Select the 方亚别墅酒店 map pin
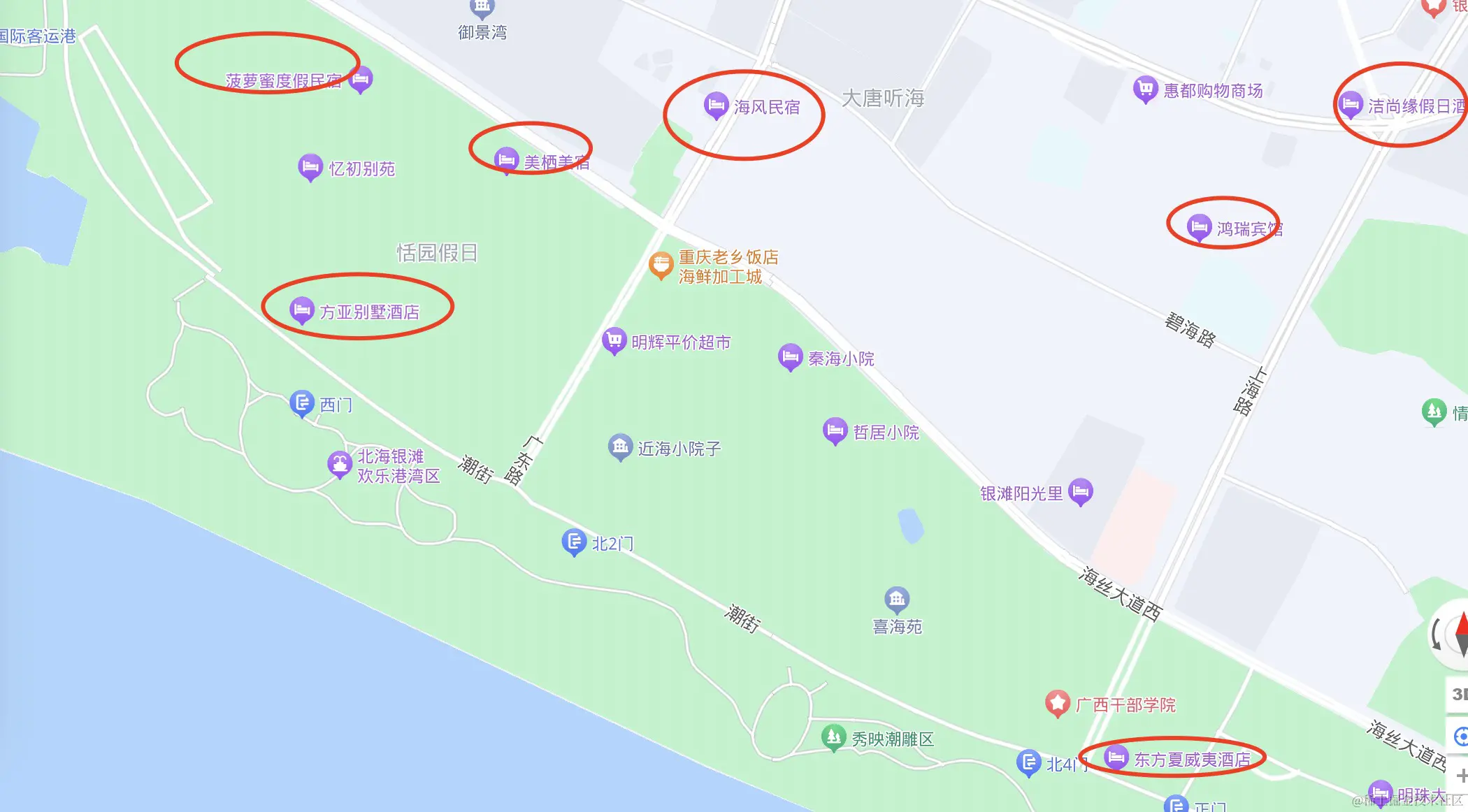1468x812 pixels. point(302,310)
